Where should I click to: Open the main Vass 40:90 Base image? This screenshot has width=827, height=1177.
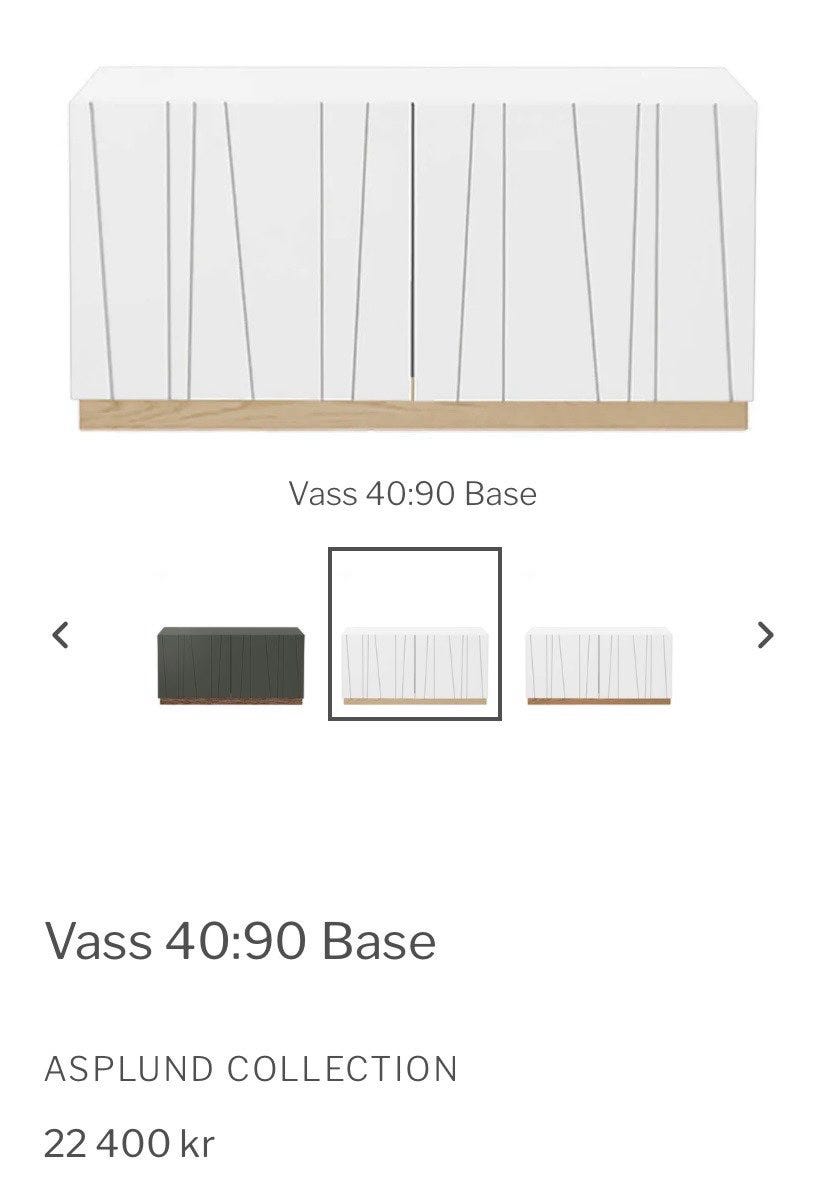pos(413,250)
